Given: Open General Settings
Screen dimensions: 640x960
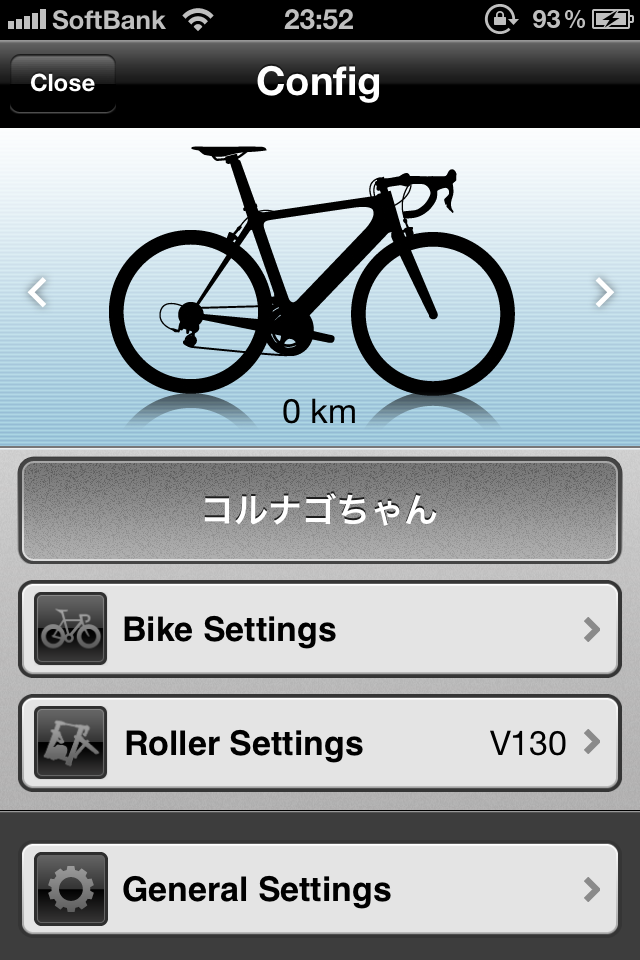Looking at the screenshot, I should click(320, 889).
